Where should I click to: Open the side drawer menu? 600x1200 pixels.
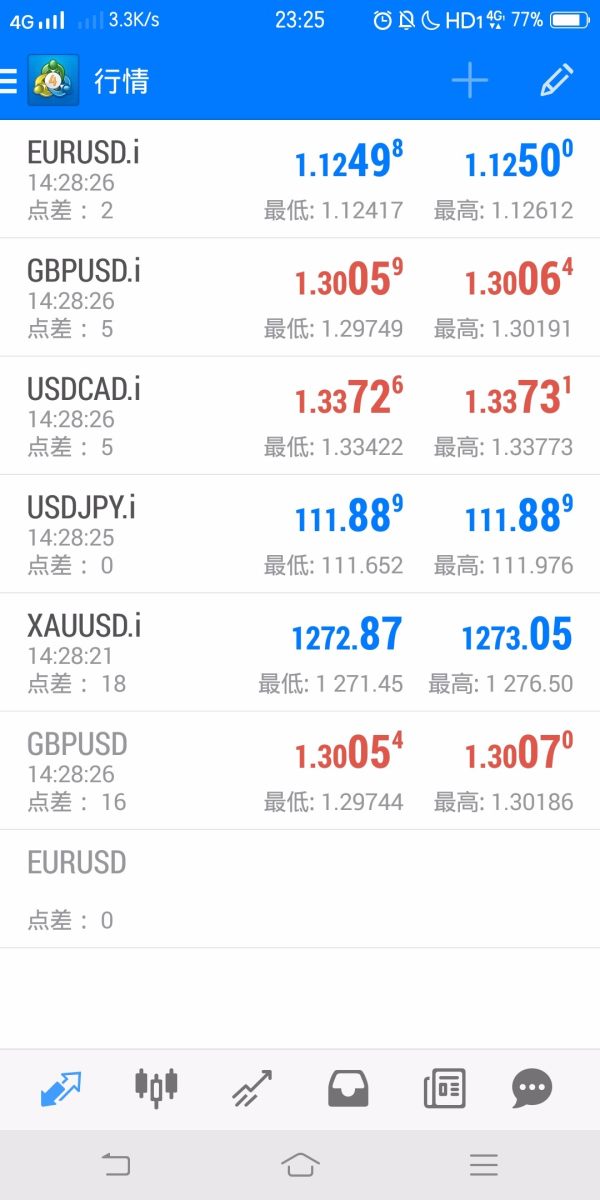click(x=8, y=81)
